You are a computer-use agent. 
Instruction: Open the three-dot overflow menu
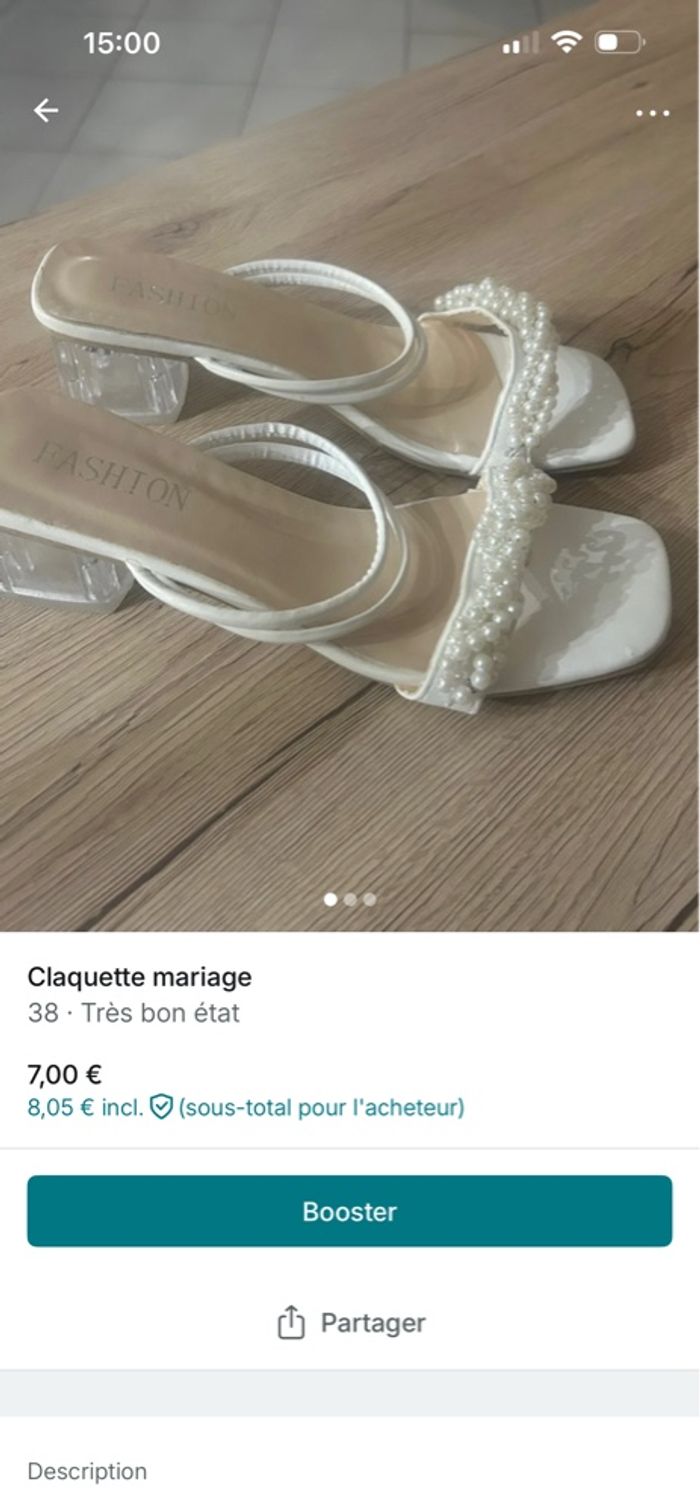pyautogui.click(x=652, y=113)
